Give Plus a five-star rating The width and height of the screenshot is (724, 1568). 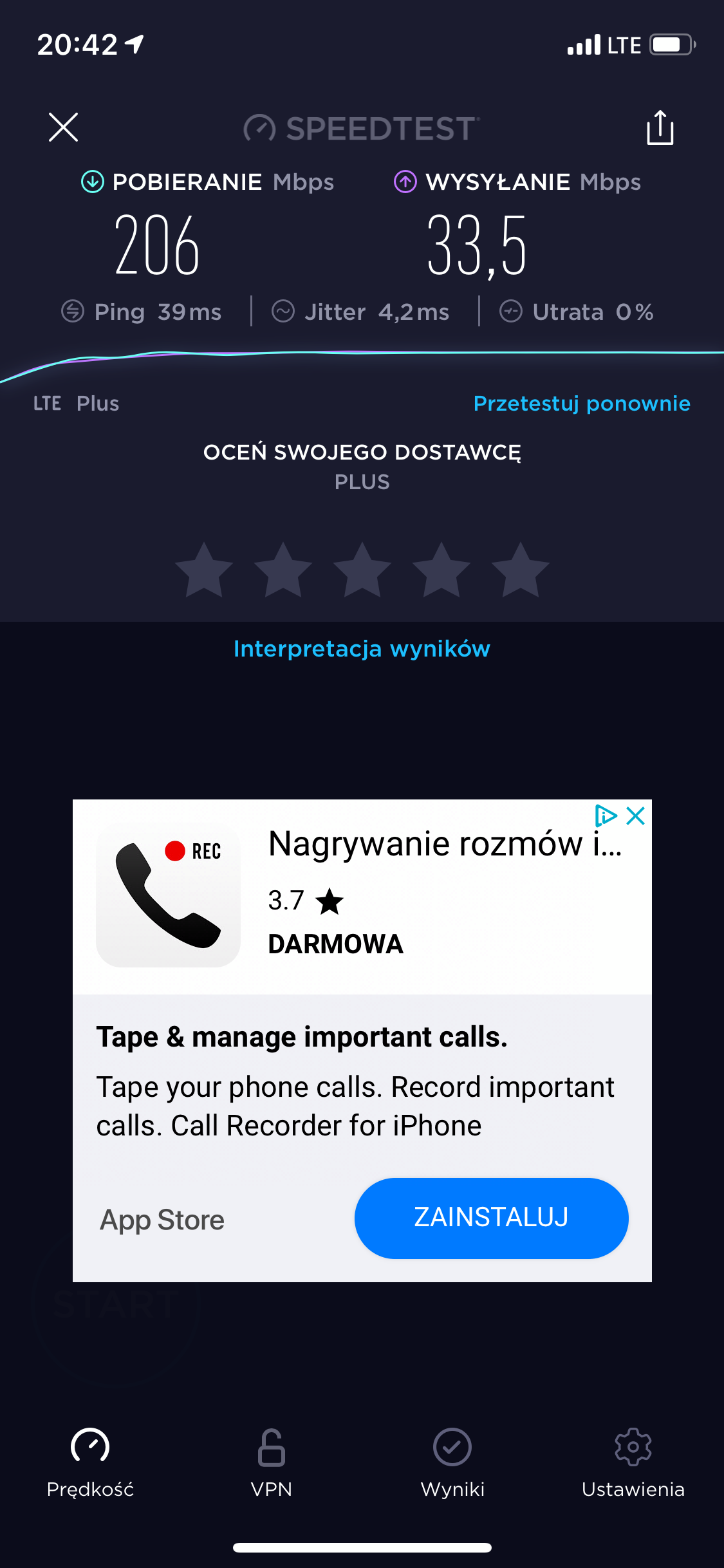tap(520, 571)
